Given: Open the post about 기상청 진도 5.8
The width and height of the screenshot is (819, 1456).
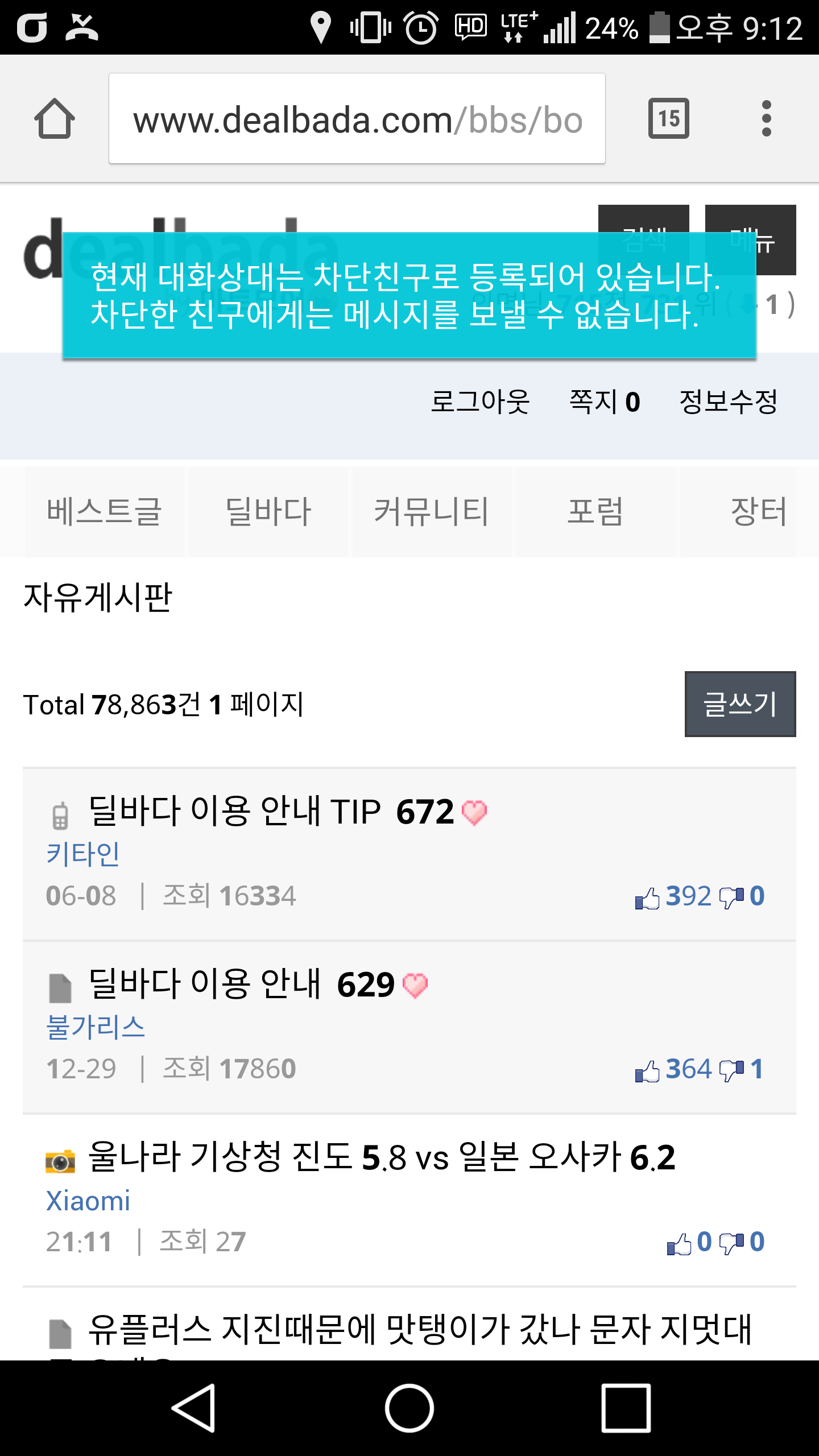Looking at the screenshot, I should (x=382, y=1157).
